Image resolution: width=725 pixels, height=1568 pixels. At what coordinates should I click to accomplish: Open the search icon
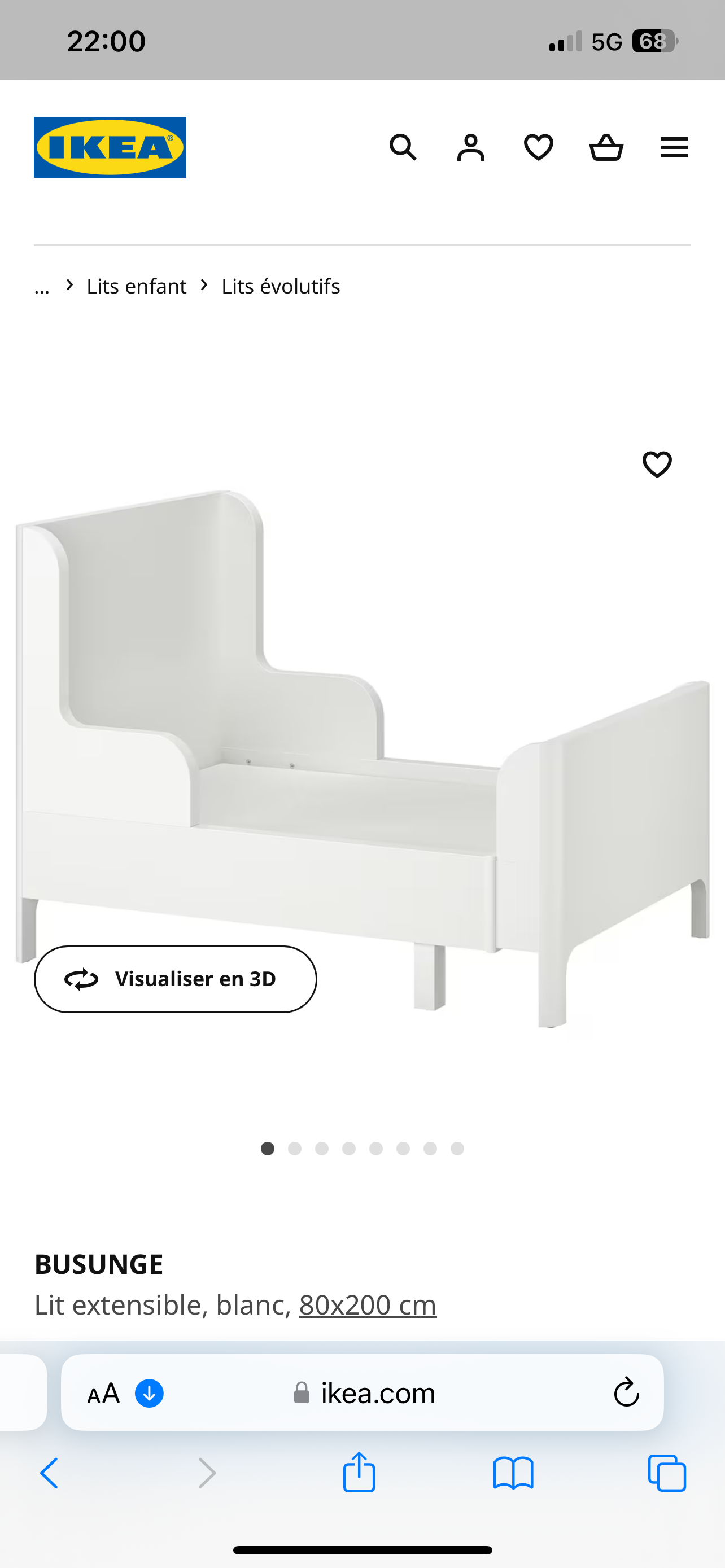(404, 147)
